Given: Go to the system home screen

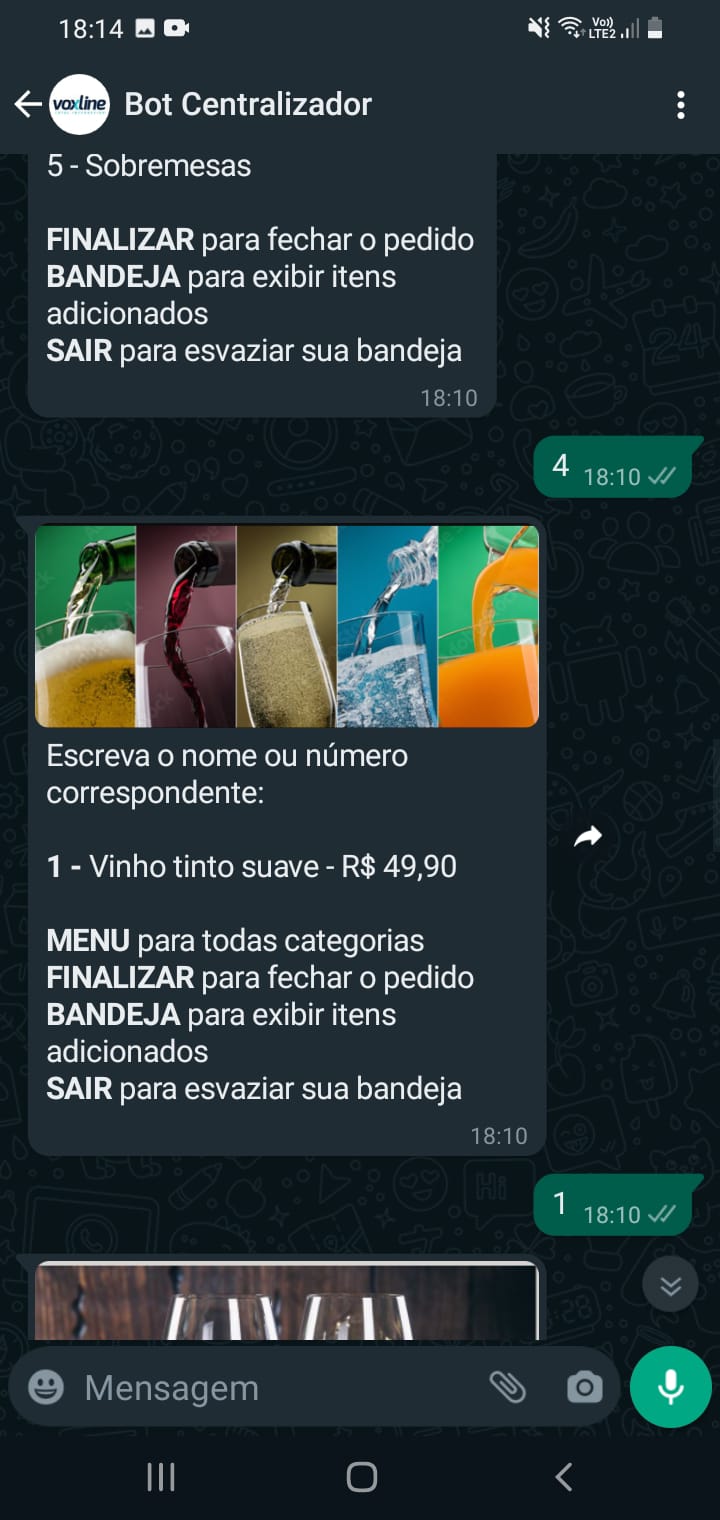Looking at the screenshot, I should point(361,1477).
